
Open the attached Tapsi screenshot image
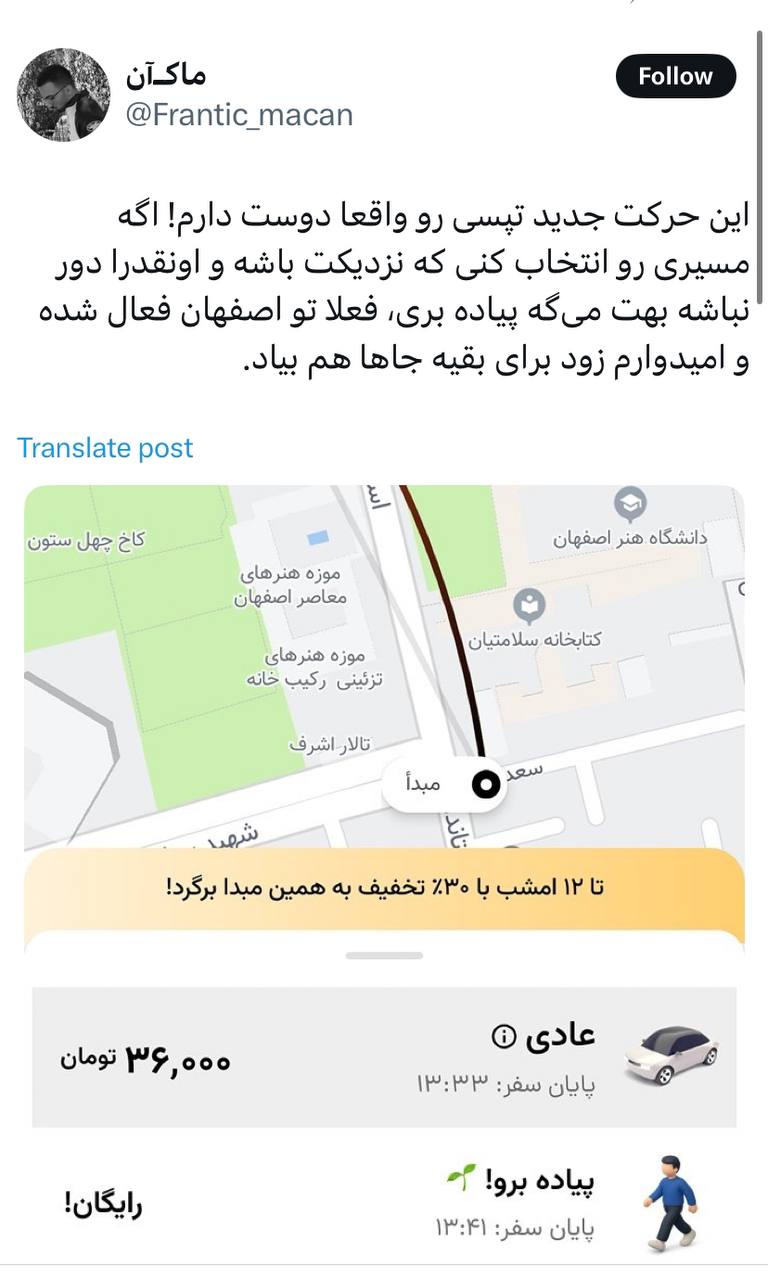[384, 870]
